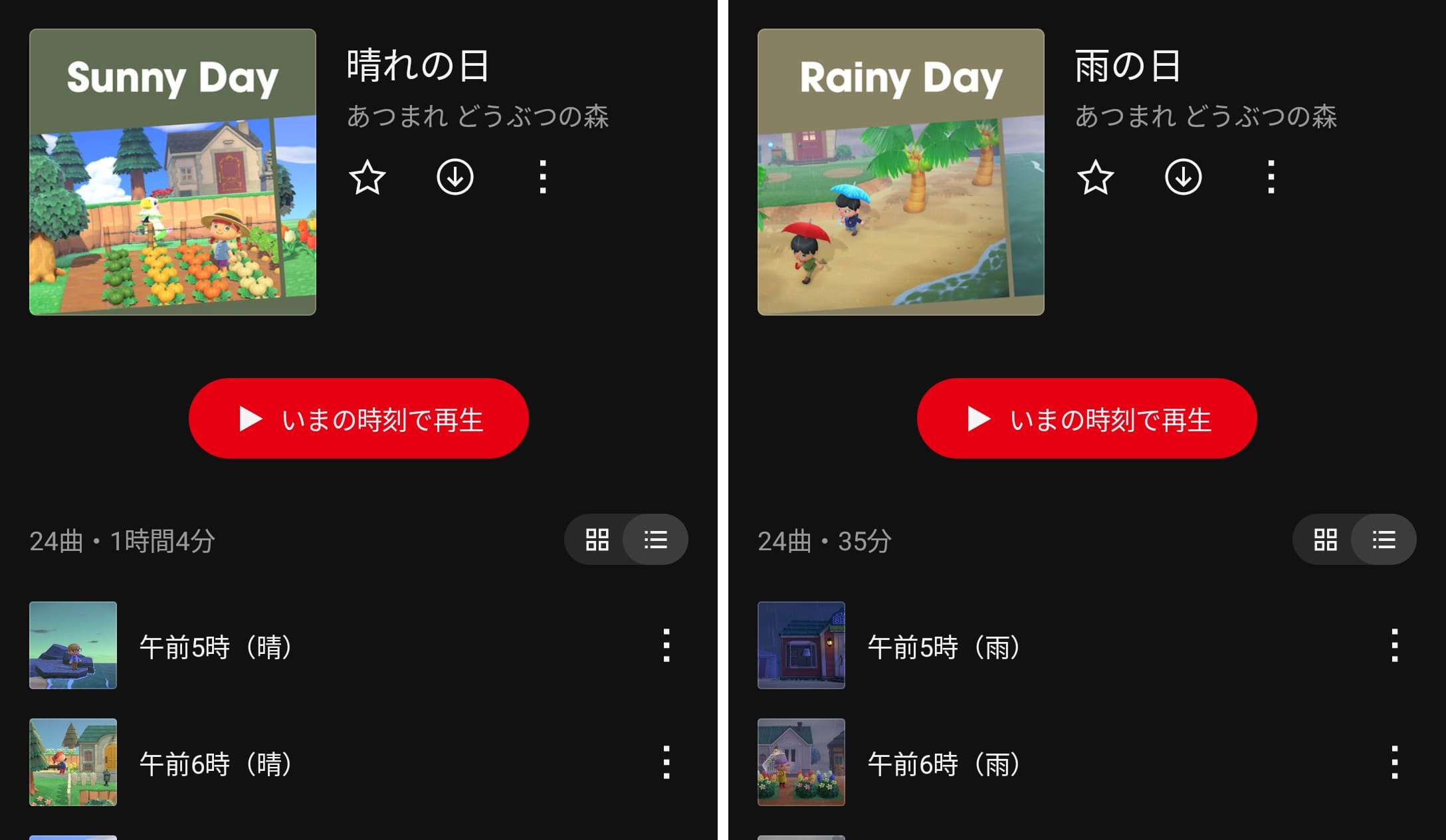This screenshot has height=840, width=1446.
Task: Switch the 晴れの日 track list to grid view
Action: (x=597, y=540)
